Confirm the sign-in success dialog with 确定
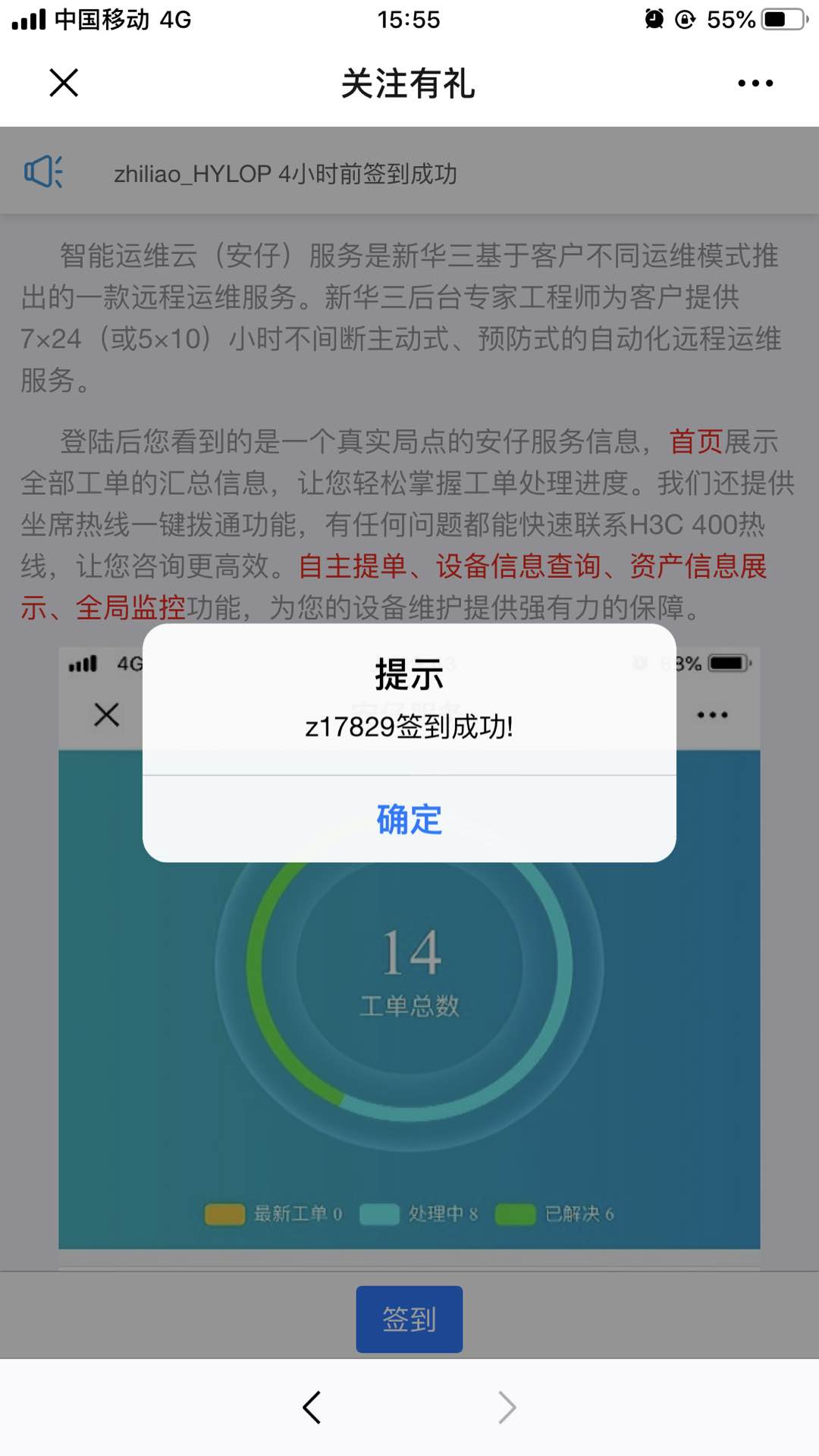819x1456 pixels. (409, 819)
